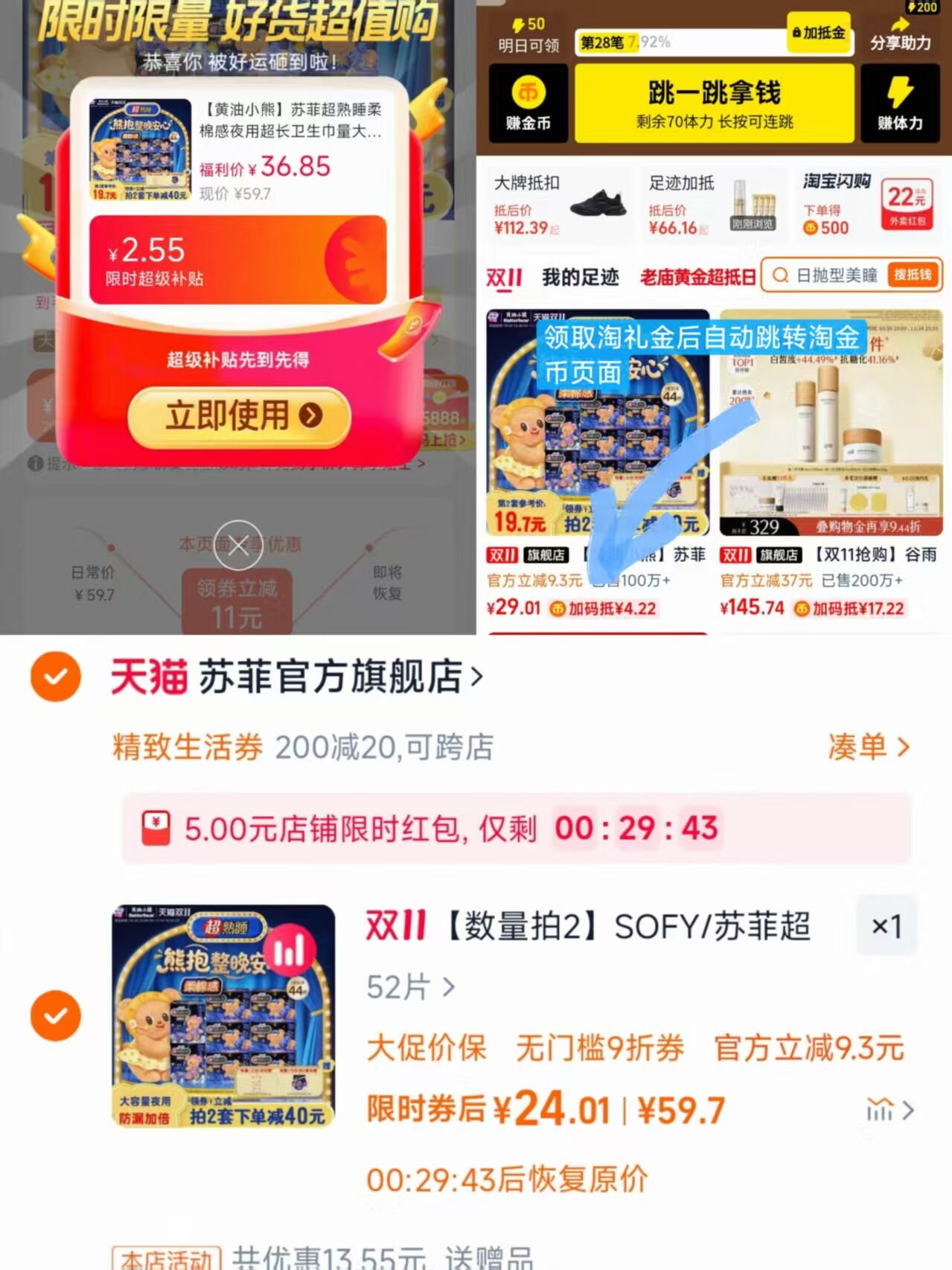This screenshot has width=952, height=1270.
Task: Click the ×1 quantity indicator
Action: [886, 926]
